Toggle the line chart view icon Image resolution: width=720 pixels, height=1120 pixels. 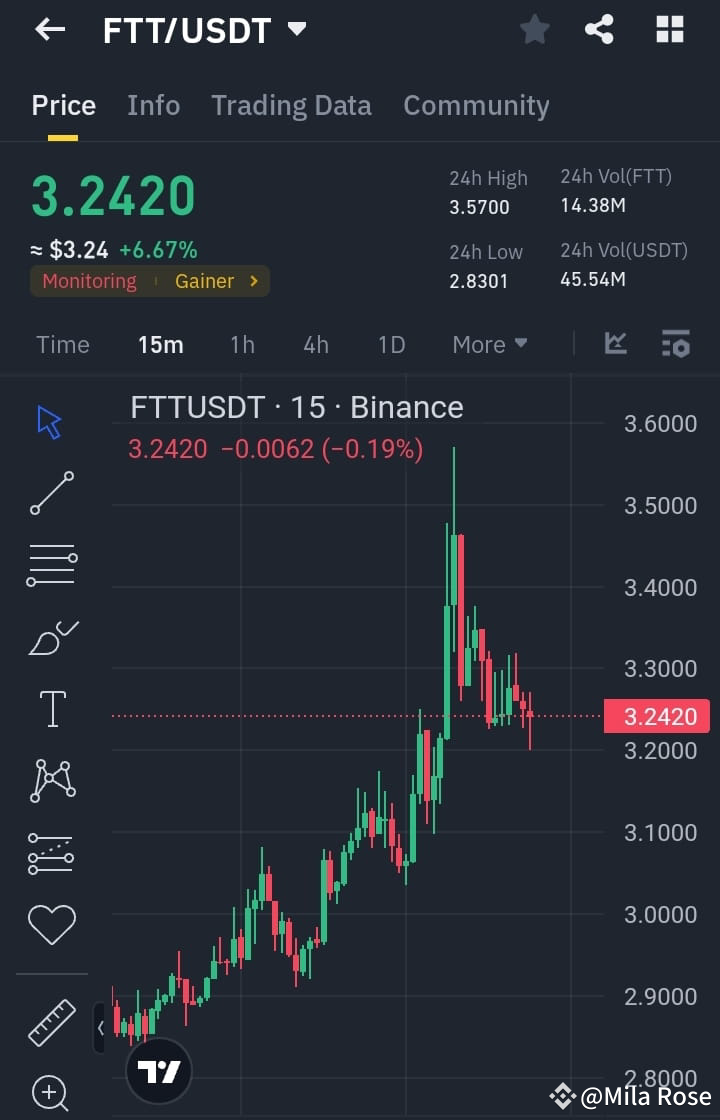[615, 343]
